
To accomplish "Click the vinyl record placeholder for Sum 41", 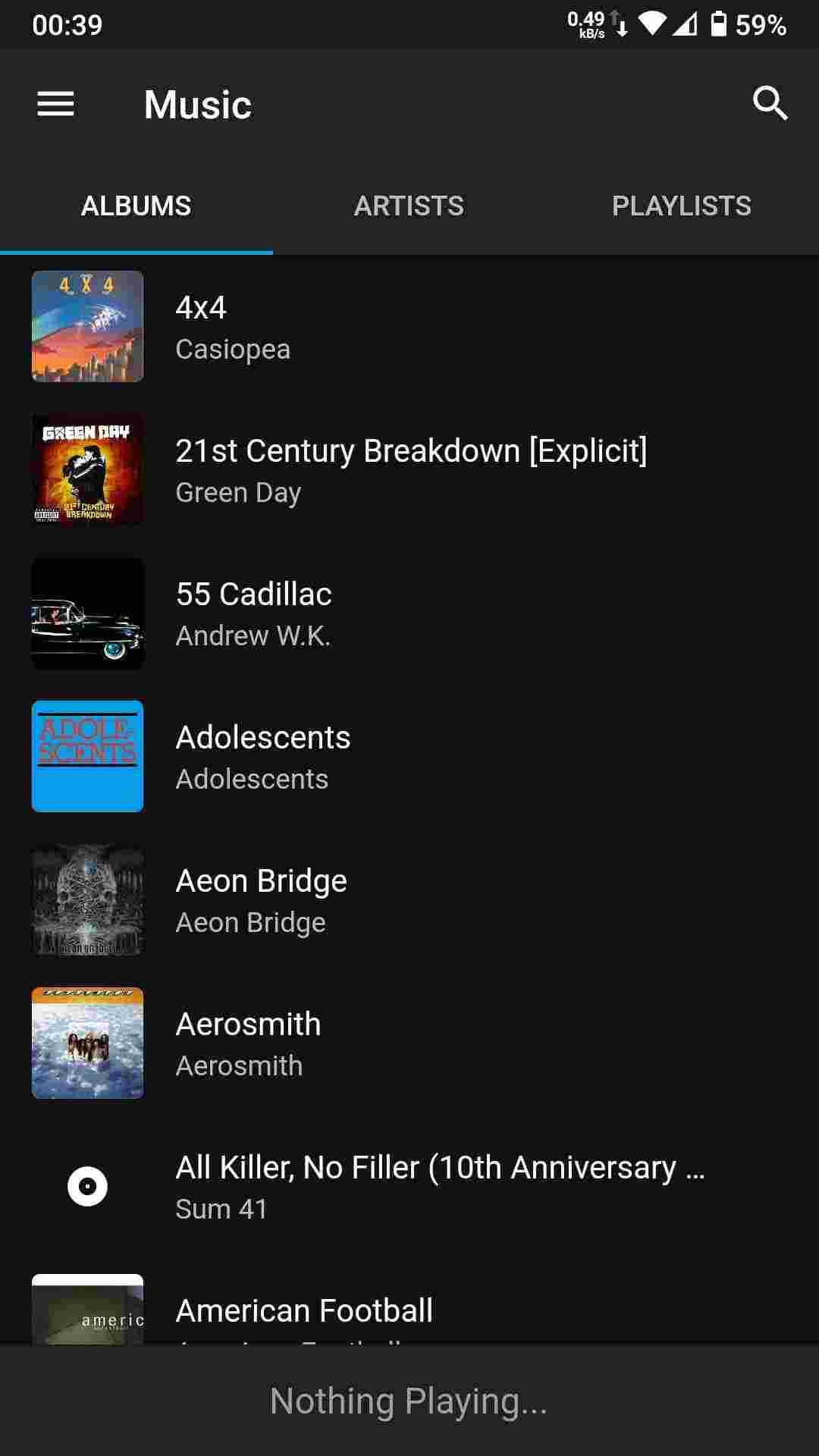I will 87,1186.
